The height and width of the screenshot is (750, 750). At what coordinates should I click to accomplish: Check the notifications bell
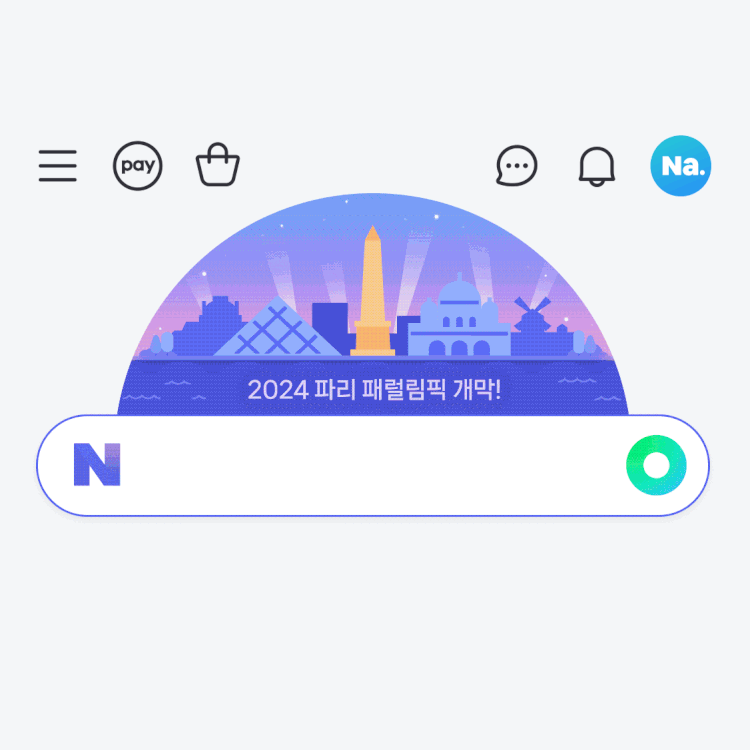pos(597,166)
